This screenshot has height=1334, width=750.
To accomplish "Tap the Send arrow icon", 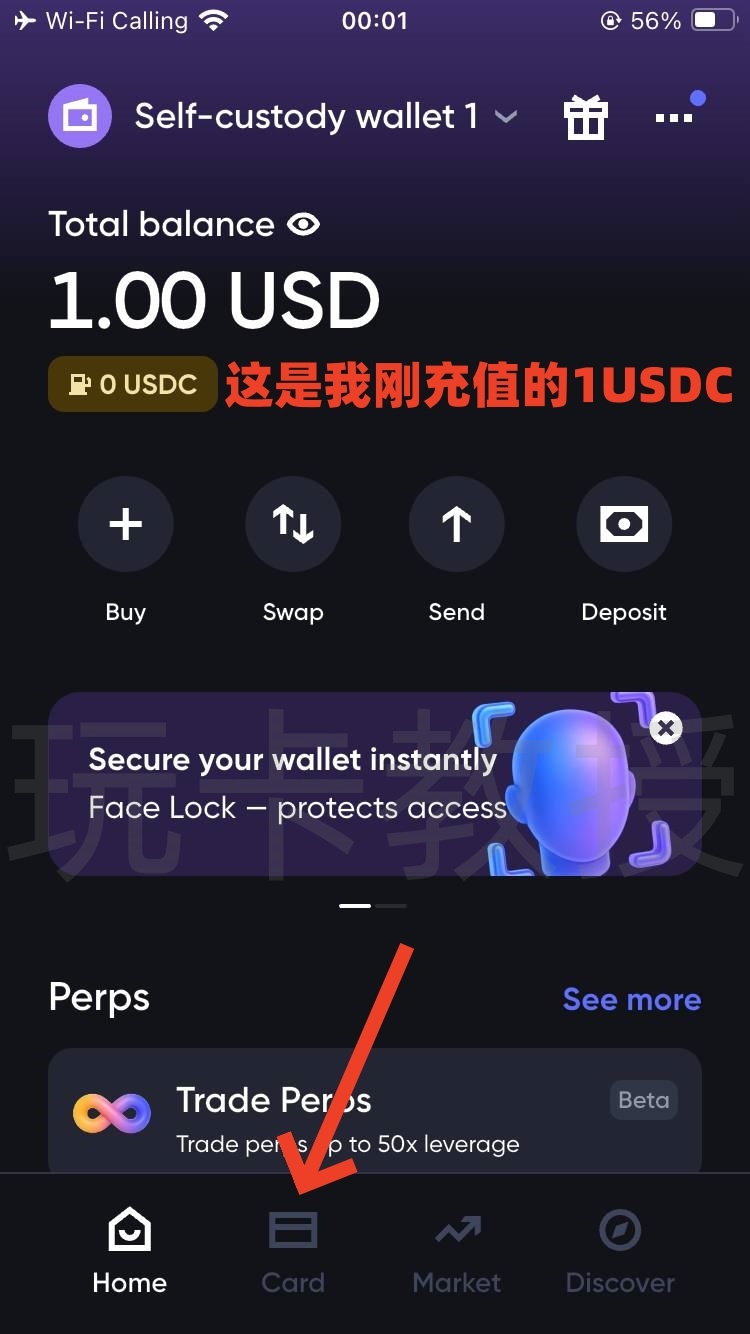I will tap(457, 523).
